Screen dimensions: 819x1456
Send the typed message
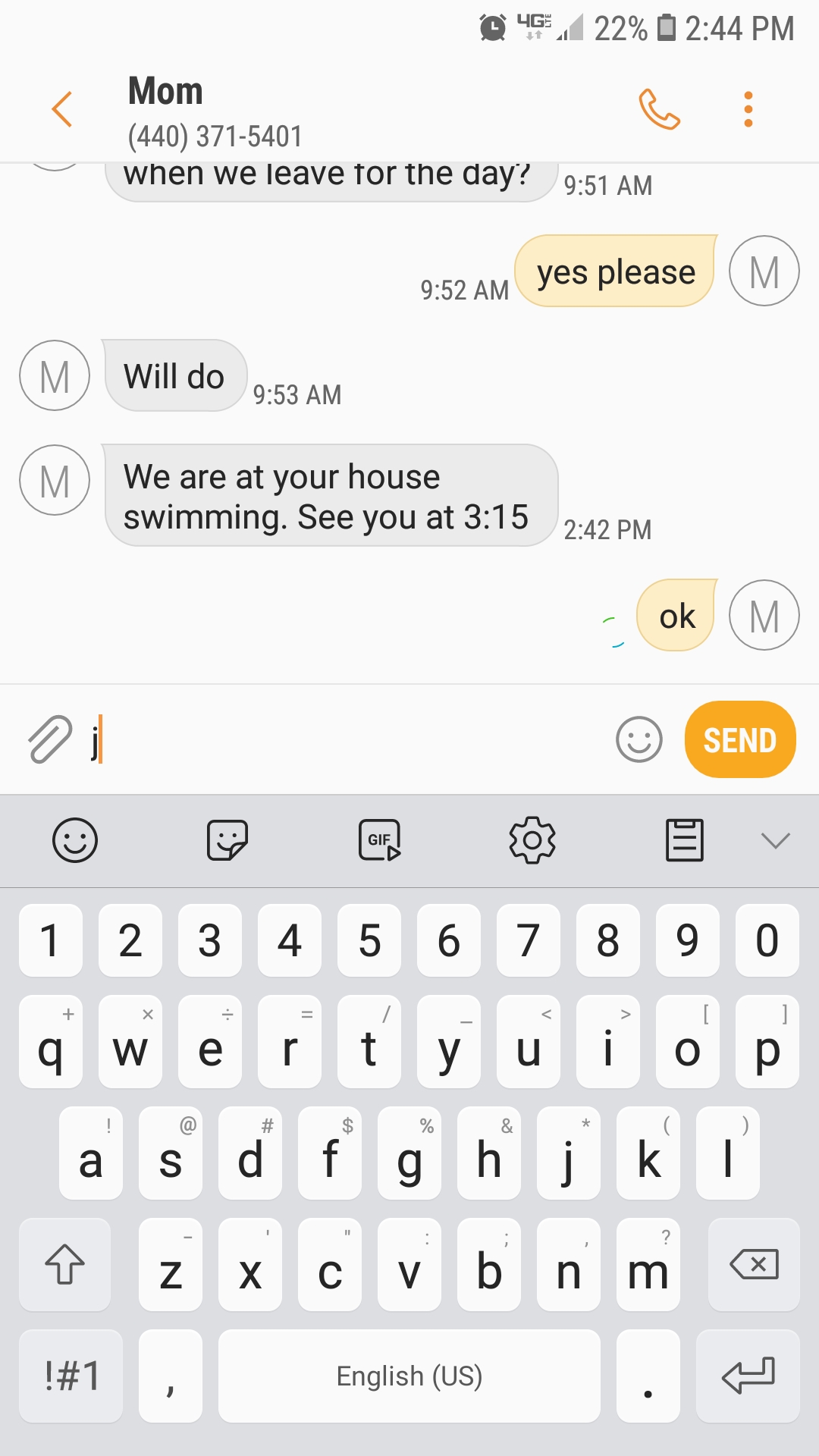[x=740, y=739]
